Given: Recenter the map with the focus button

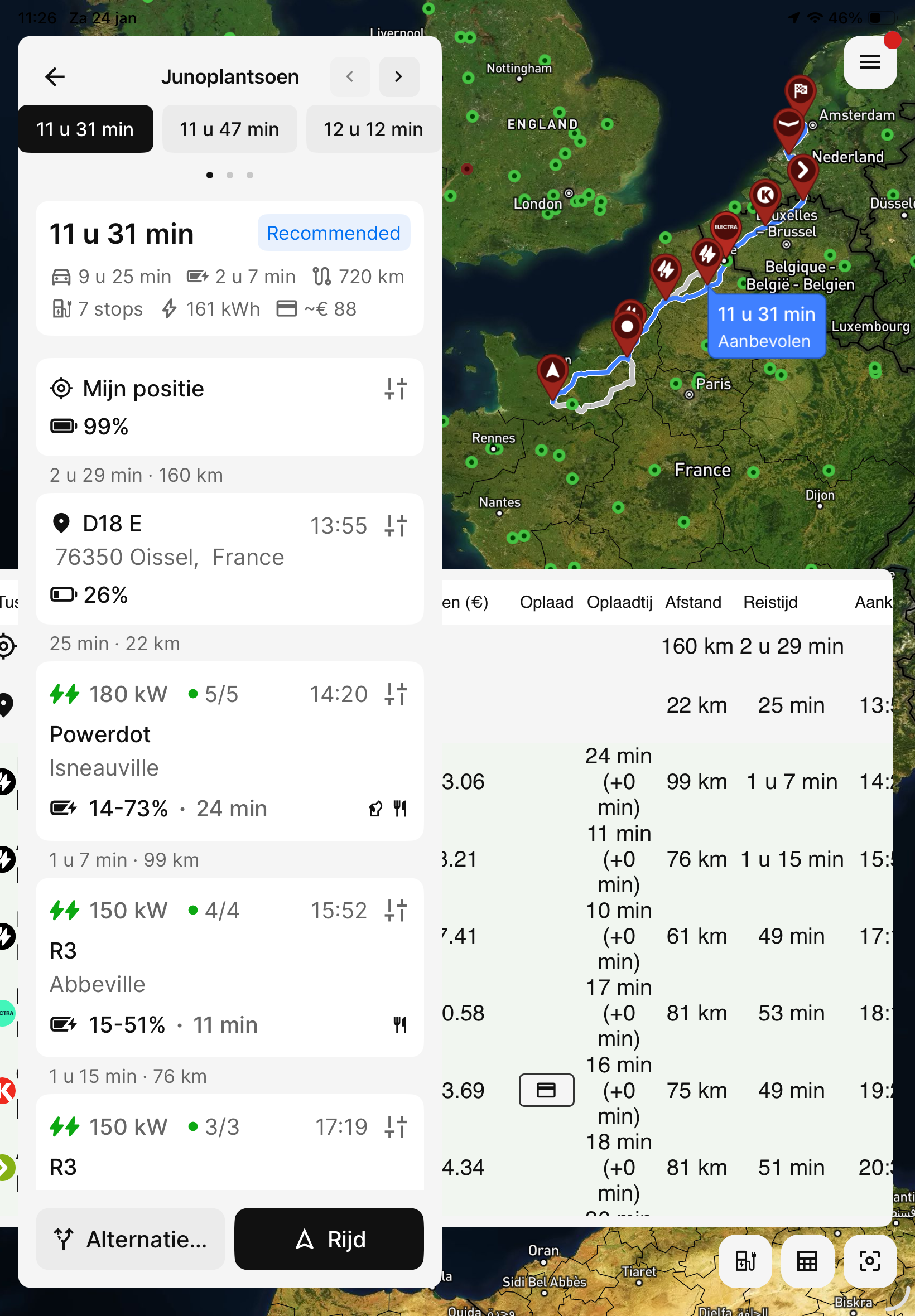Looking at the screenshot, I should click(x=870, y=1260).
